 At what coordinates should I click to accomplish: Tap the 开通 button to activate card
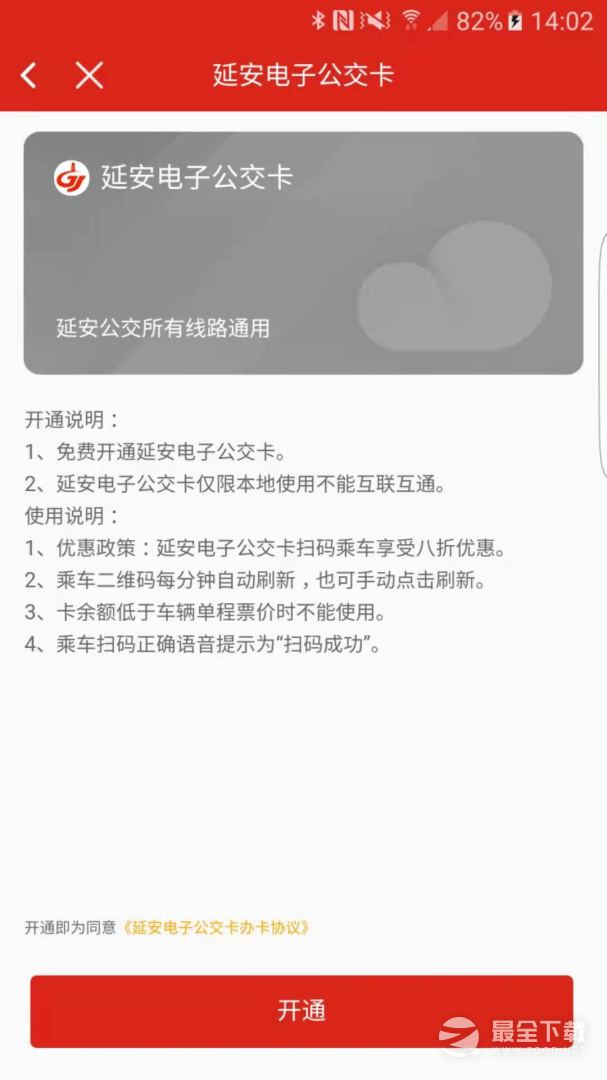[301, 1010]
